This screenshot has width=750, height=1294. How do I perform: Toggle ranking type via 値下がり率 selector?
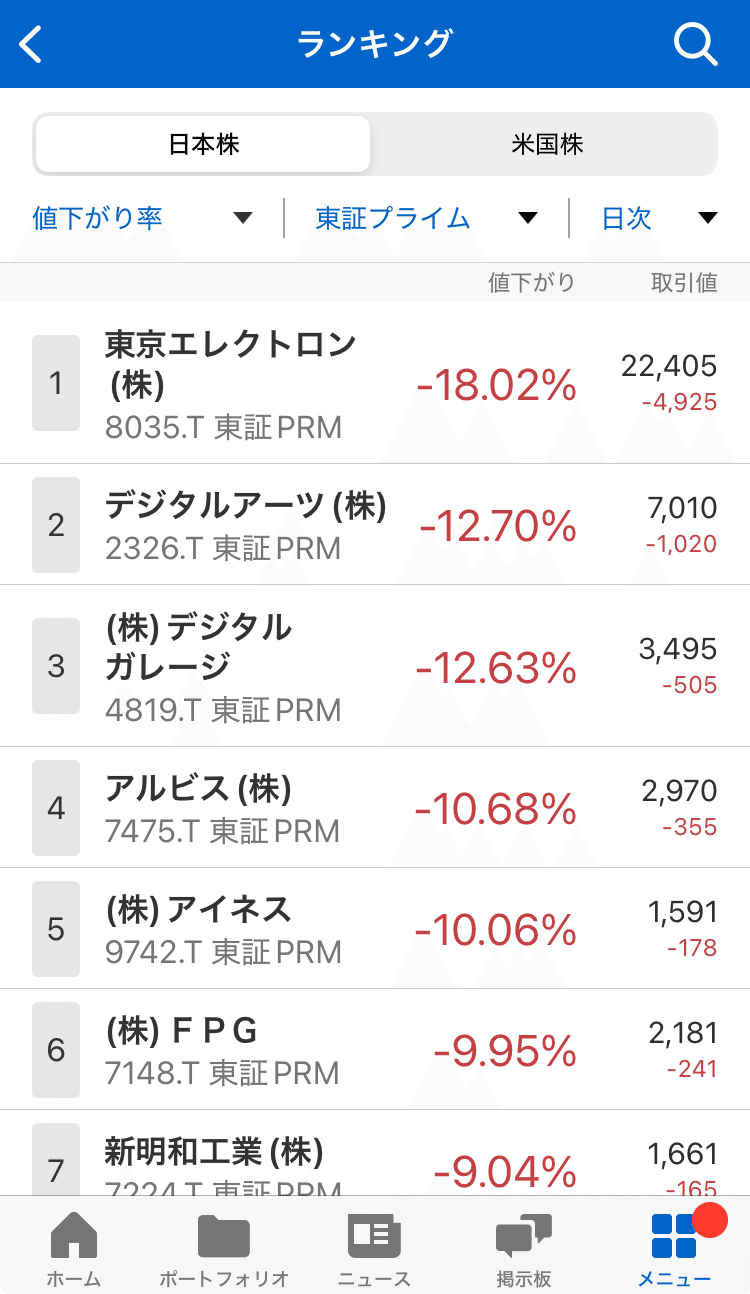tap(140, 218)
